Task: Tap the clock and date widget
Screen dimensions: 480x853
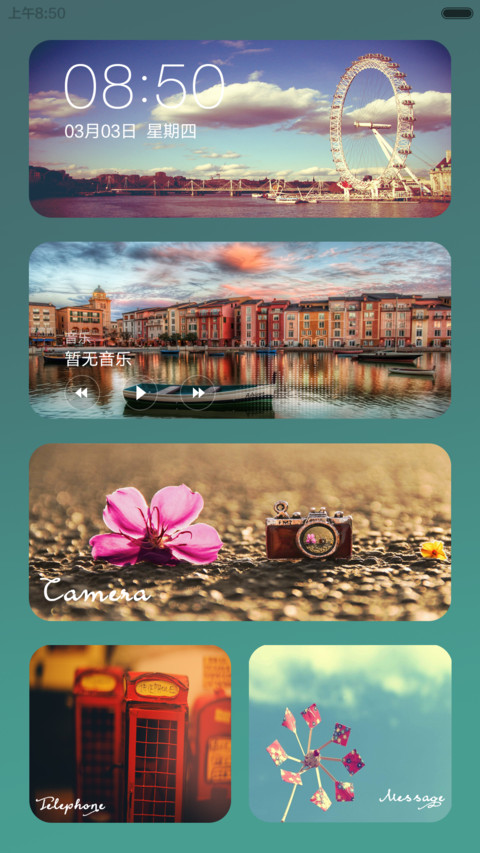Action: (240, 128)
